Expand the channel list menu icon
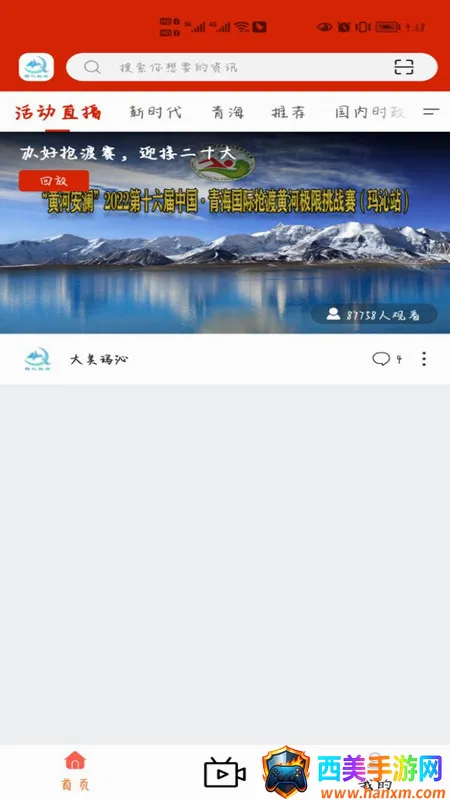 click(431, 112)
